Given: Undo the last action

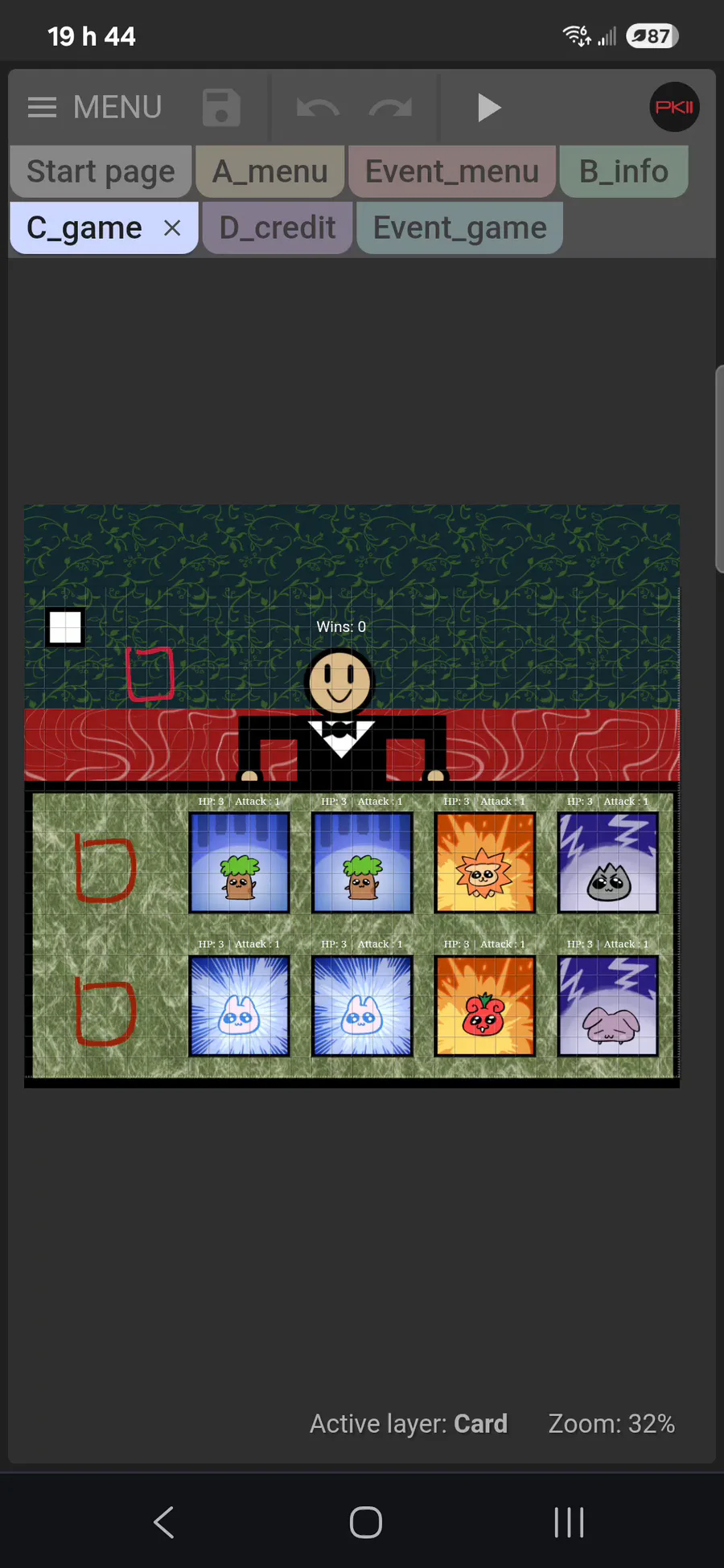Looking at the screenshot, I should pyautogui.click(x=318, y=108).
